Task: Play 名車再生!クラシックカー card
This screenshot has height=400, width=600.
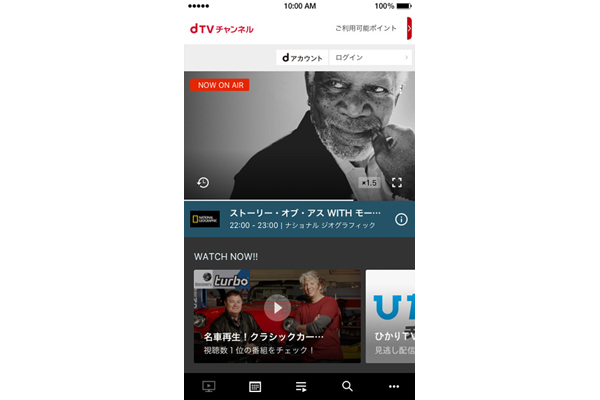Action: (x=277, y=308)
